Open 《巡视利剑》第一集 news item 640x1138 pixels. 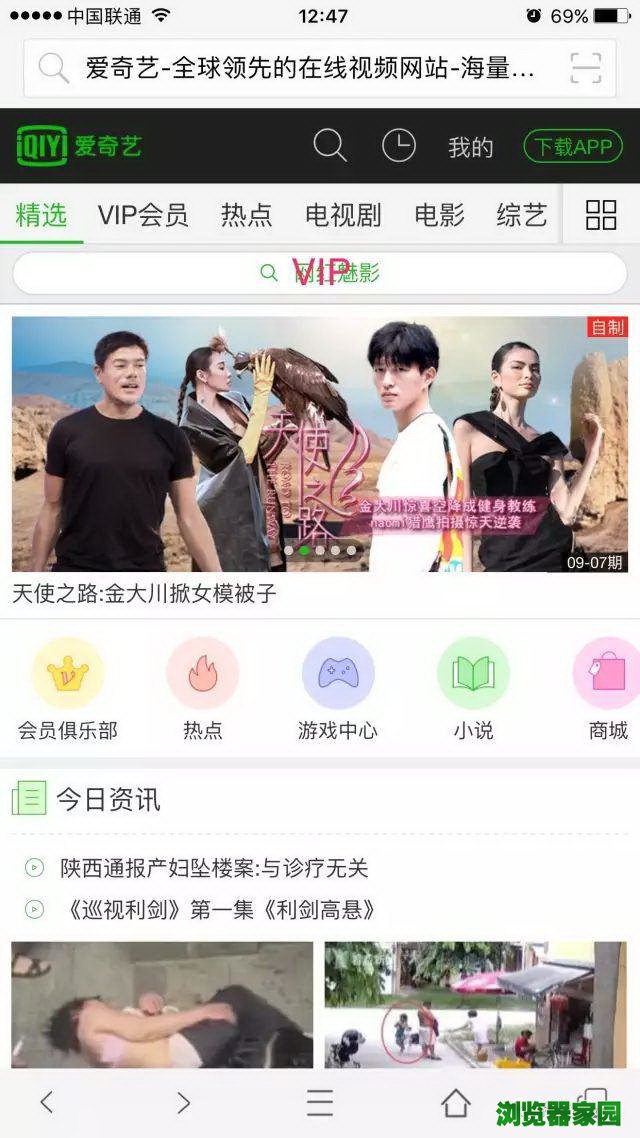pyautogui.click(x=217, y=910)
